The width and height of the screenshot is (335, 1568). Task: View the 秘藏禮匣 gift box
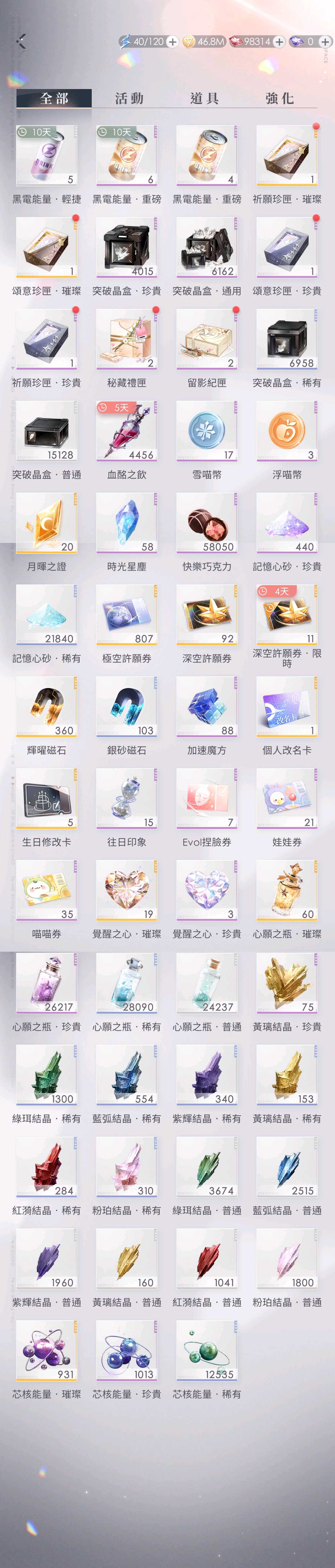127,340
